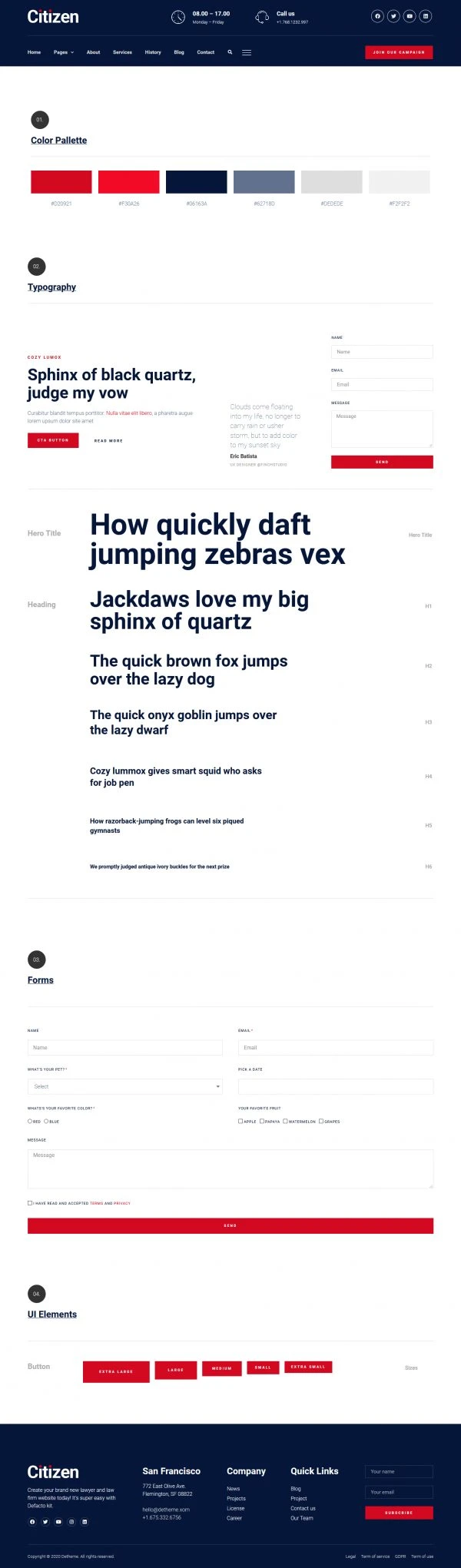
Task: Focus the Your email footer field
Action: click(399, 1492)
